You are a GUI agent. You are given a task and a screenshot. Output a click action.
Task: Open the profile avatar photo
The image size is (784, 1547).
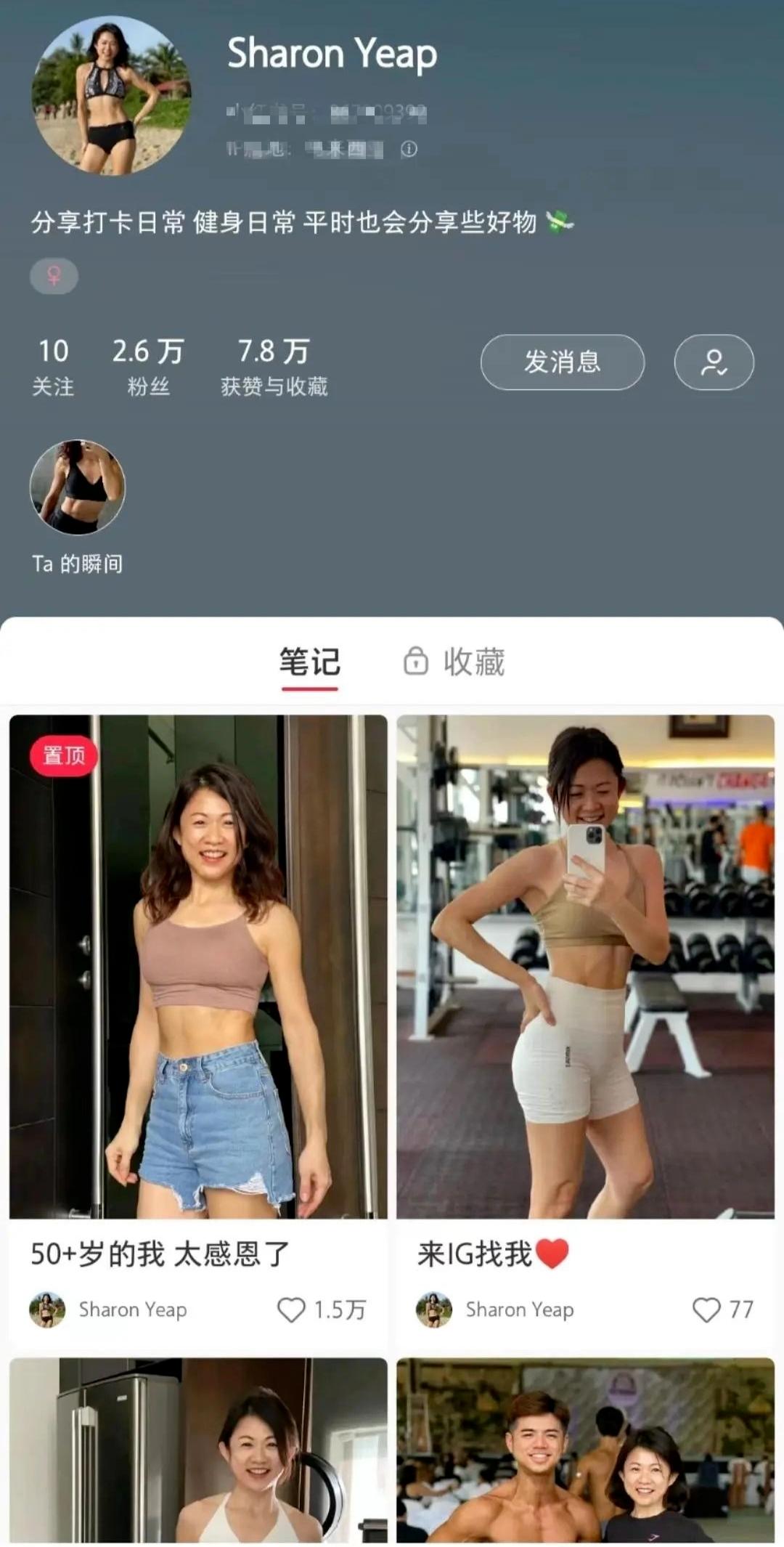coord(111,95)
